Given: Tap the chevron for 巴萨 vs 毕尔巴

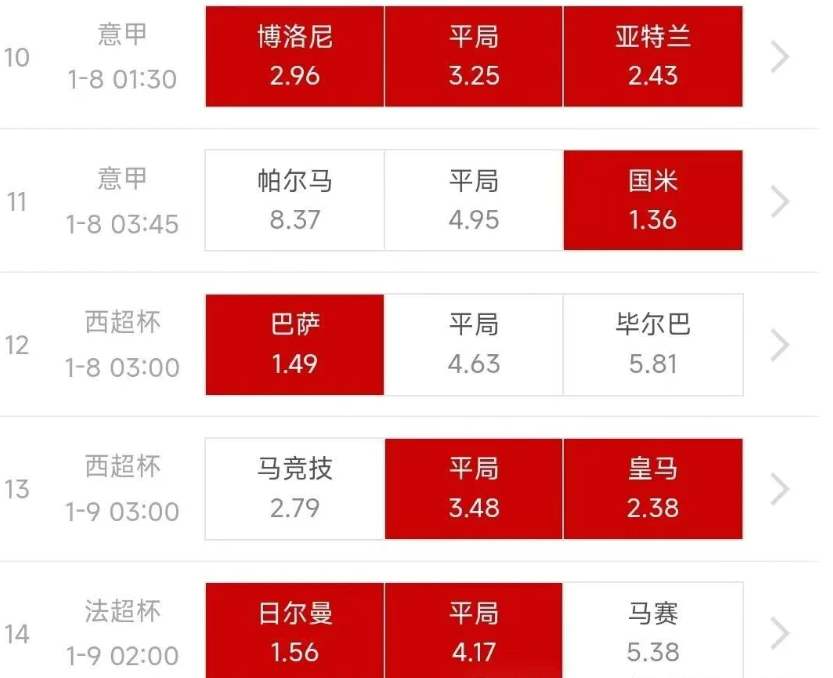Looking at the screenshot, I should [x=781, y=345].
